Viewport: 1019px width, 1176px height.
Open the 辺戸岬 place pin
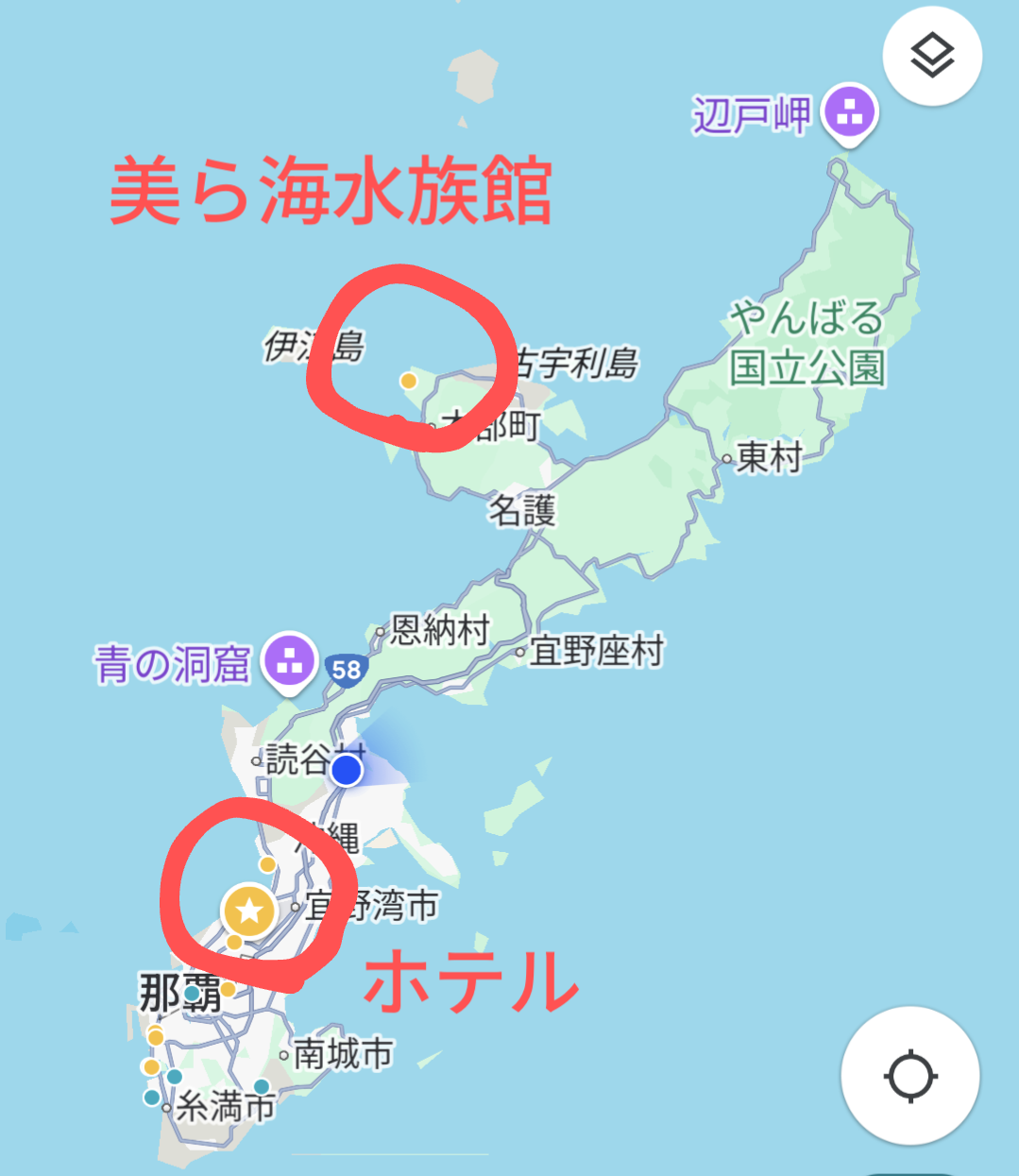(x=850, y=113)
